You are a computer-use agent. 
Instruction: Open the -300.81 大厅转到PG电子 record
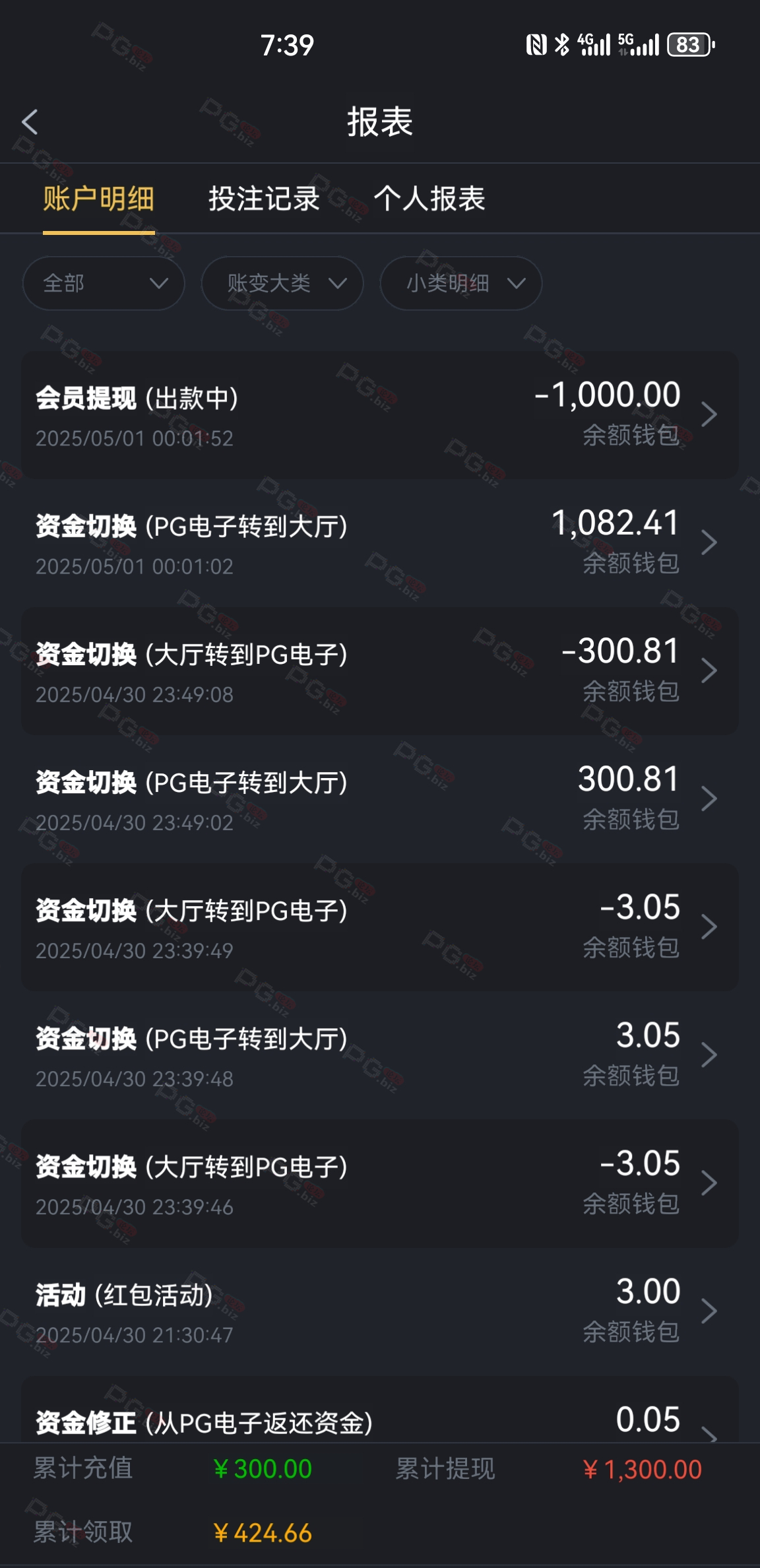pyautogui.click(x=380, y=671)
